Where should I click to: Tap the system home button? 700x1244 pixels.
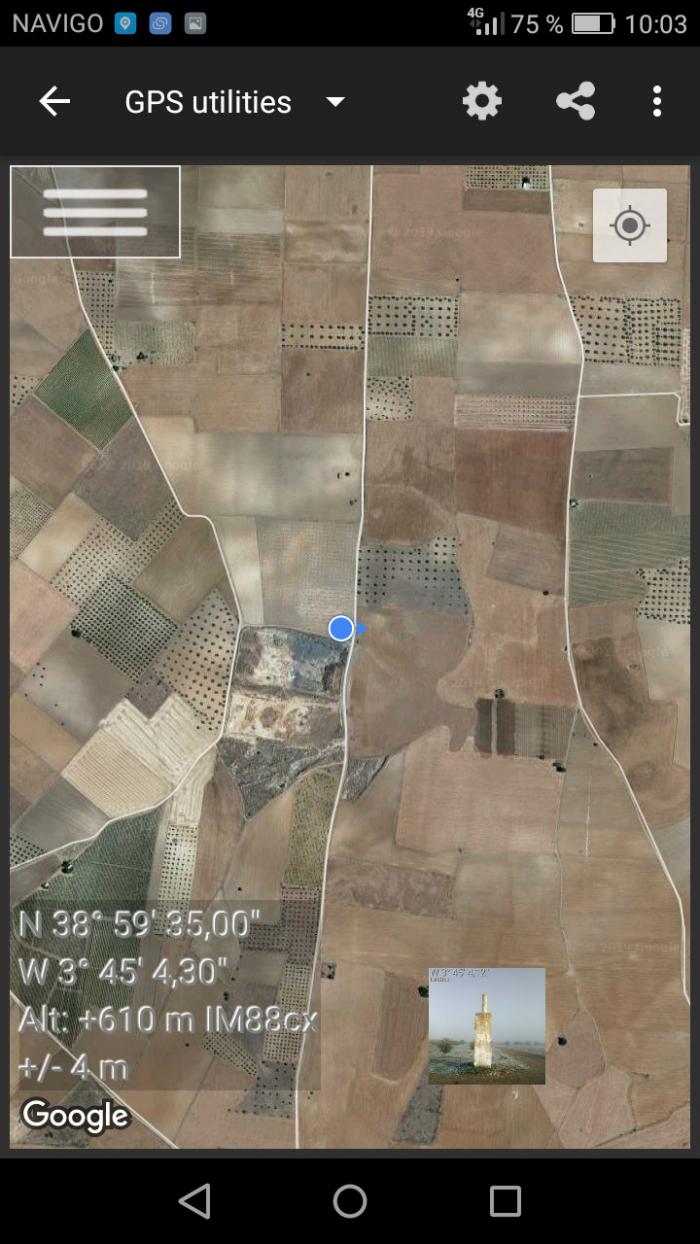point(350,1201)
